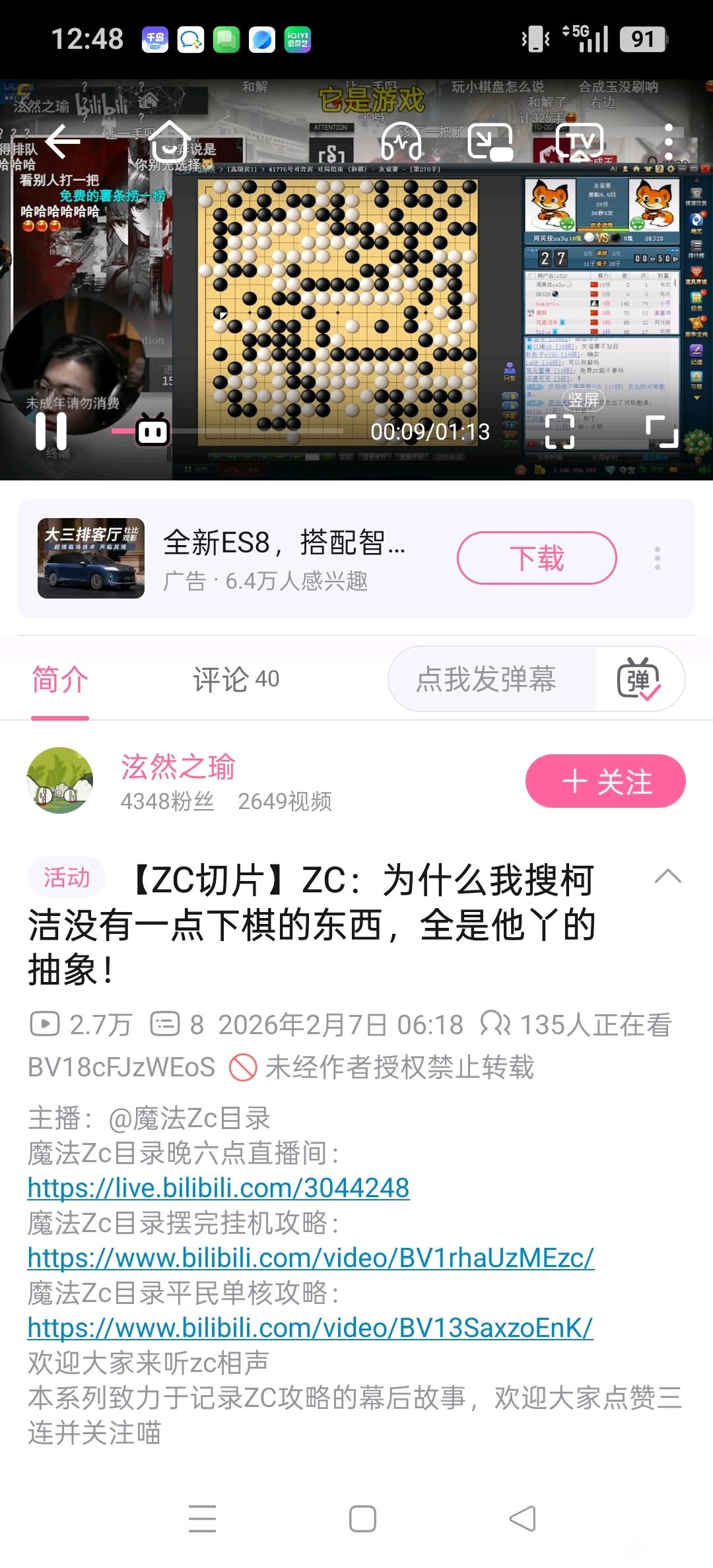Screen dimensions: 713x1568
Task: Select the 简介 tab
Action: click(59, 679)
